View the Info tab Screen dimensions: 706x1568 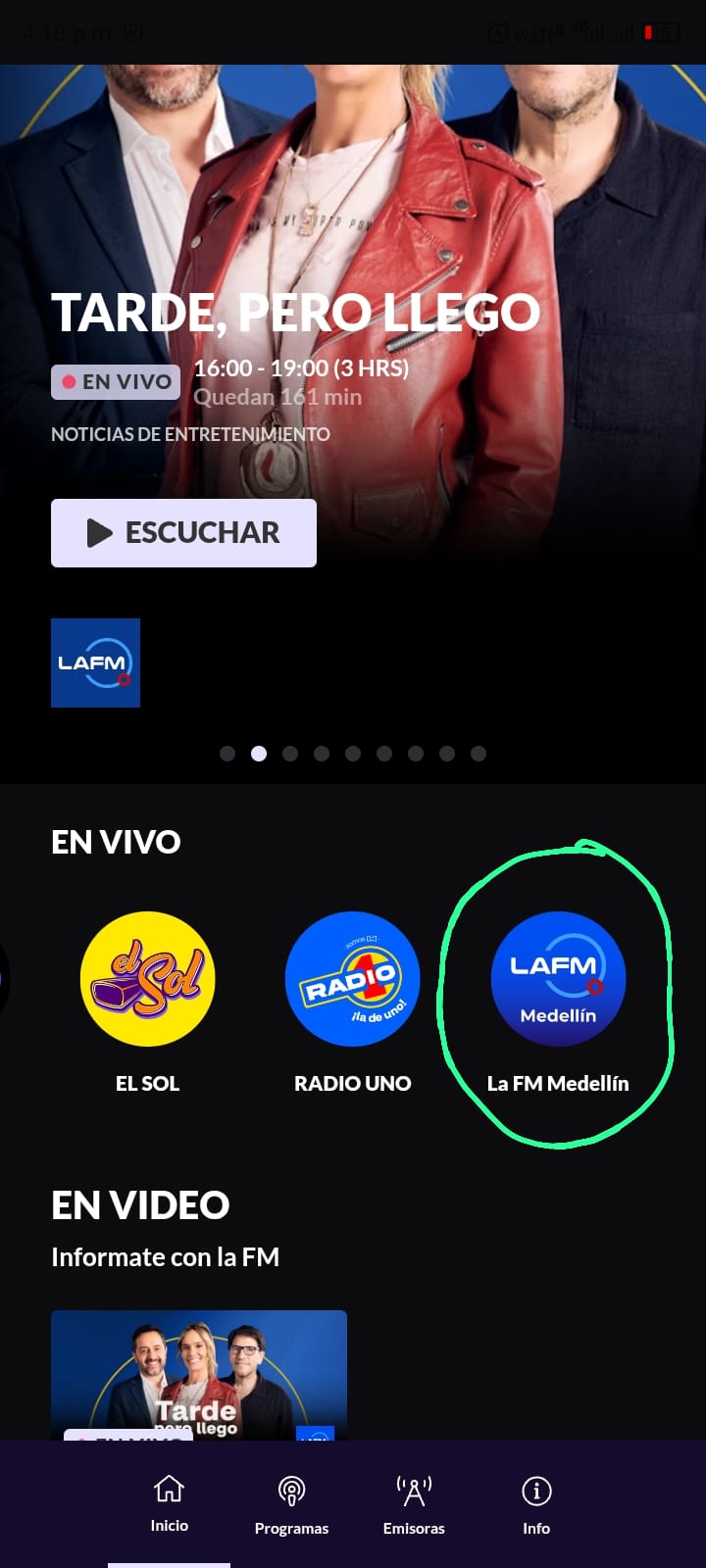[536, 1505]
